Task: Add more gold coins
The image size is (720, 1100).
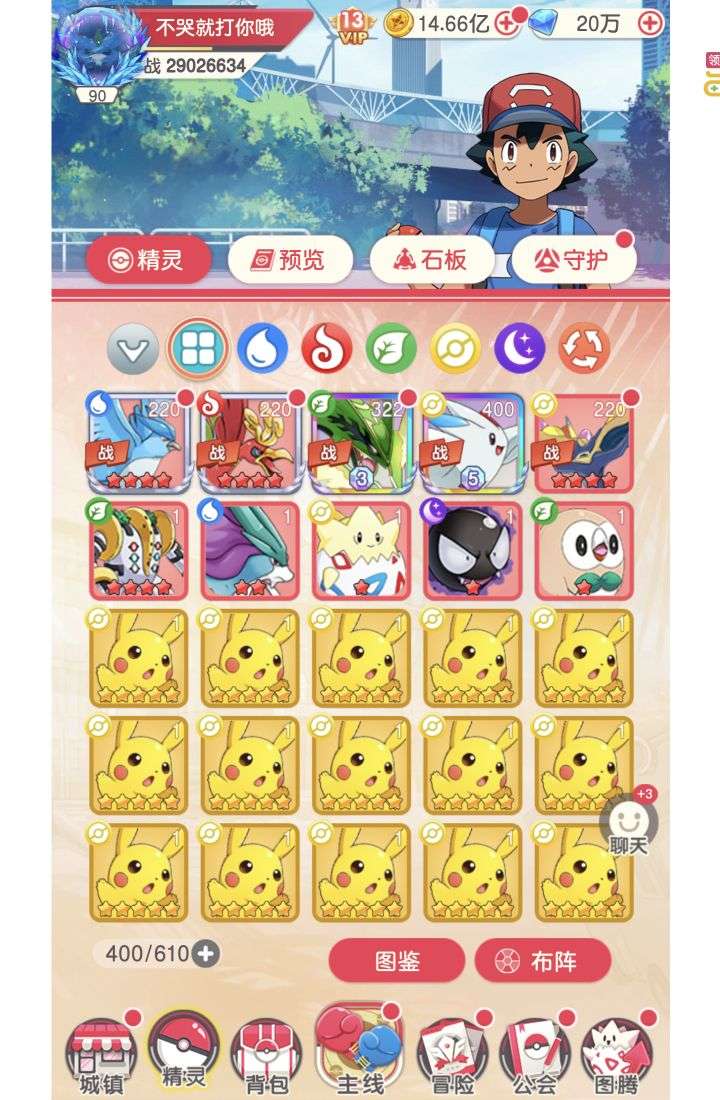Action: coord(507,23)
